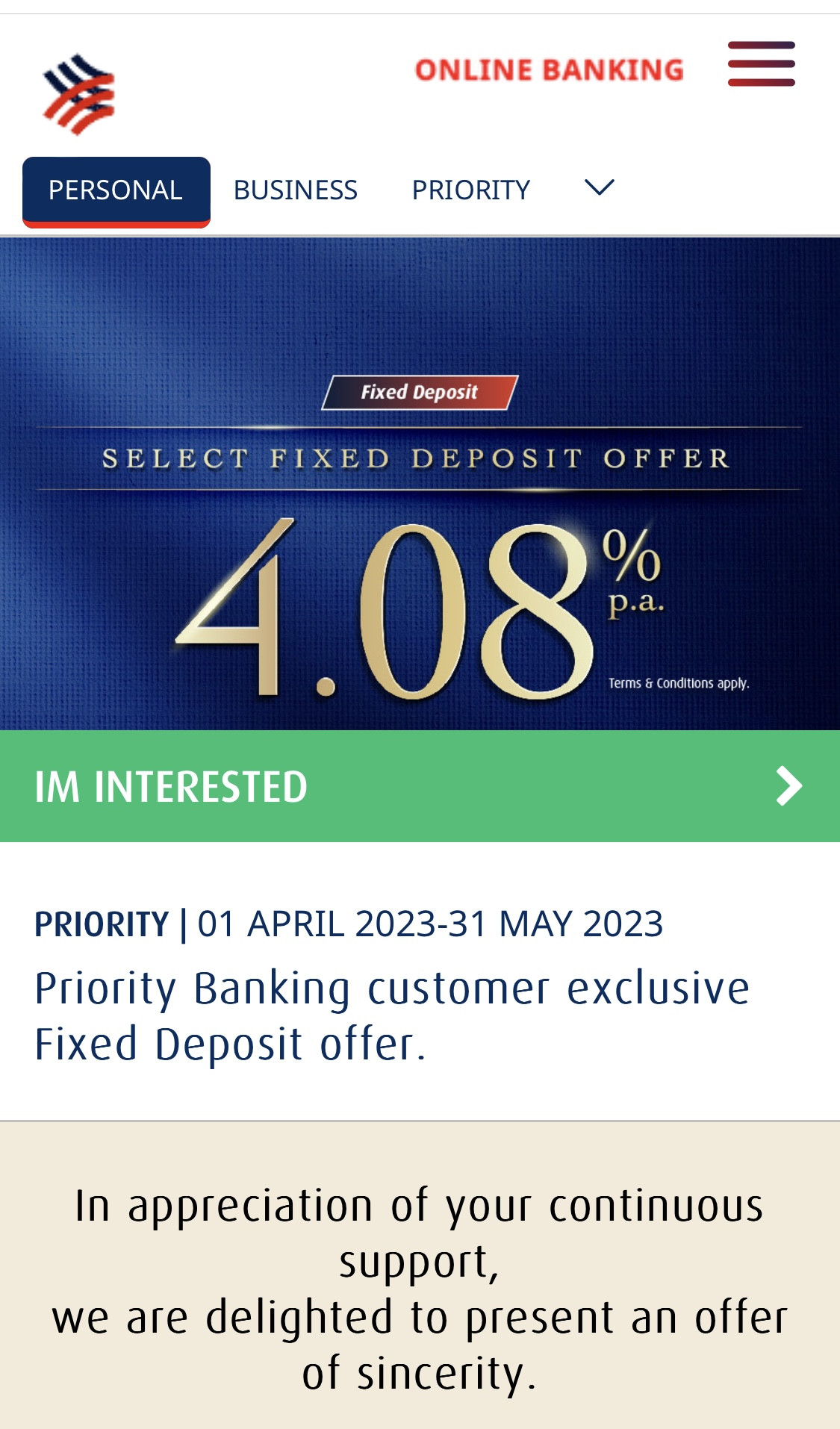This screenshot has width=840, height=1429.
Task: Open the Select Fixed Deposit Offer banner
Action: click(x=420, y=484)
